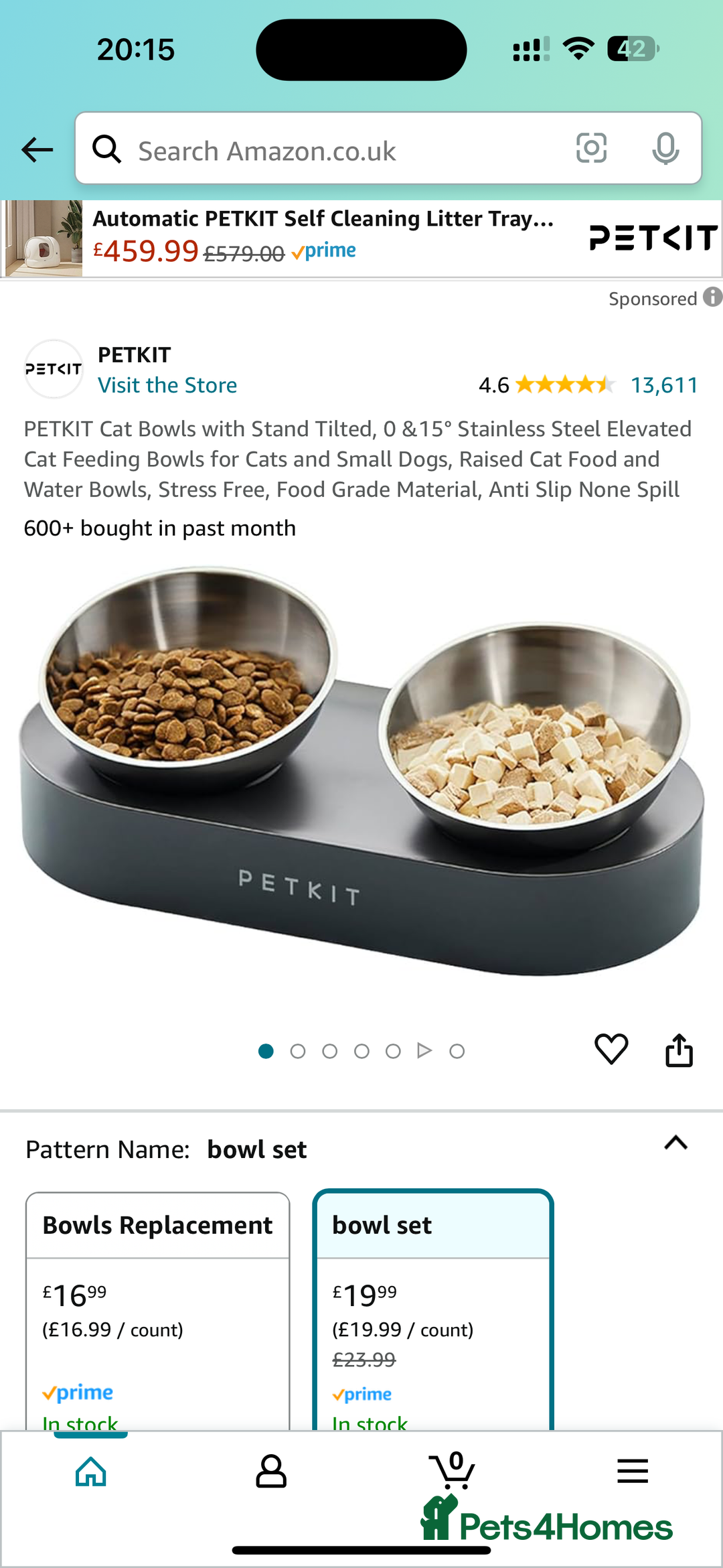The image size is (723, 1568).
Task: Go back using the top arrow
Action: tap(37, 149)
